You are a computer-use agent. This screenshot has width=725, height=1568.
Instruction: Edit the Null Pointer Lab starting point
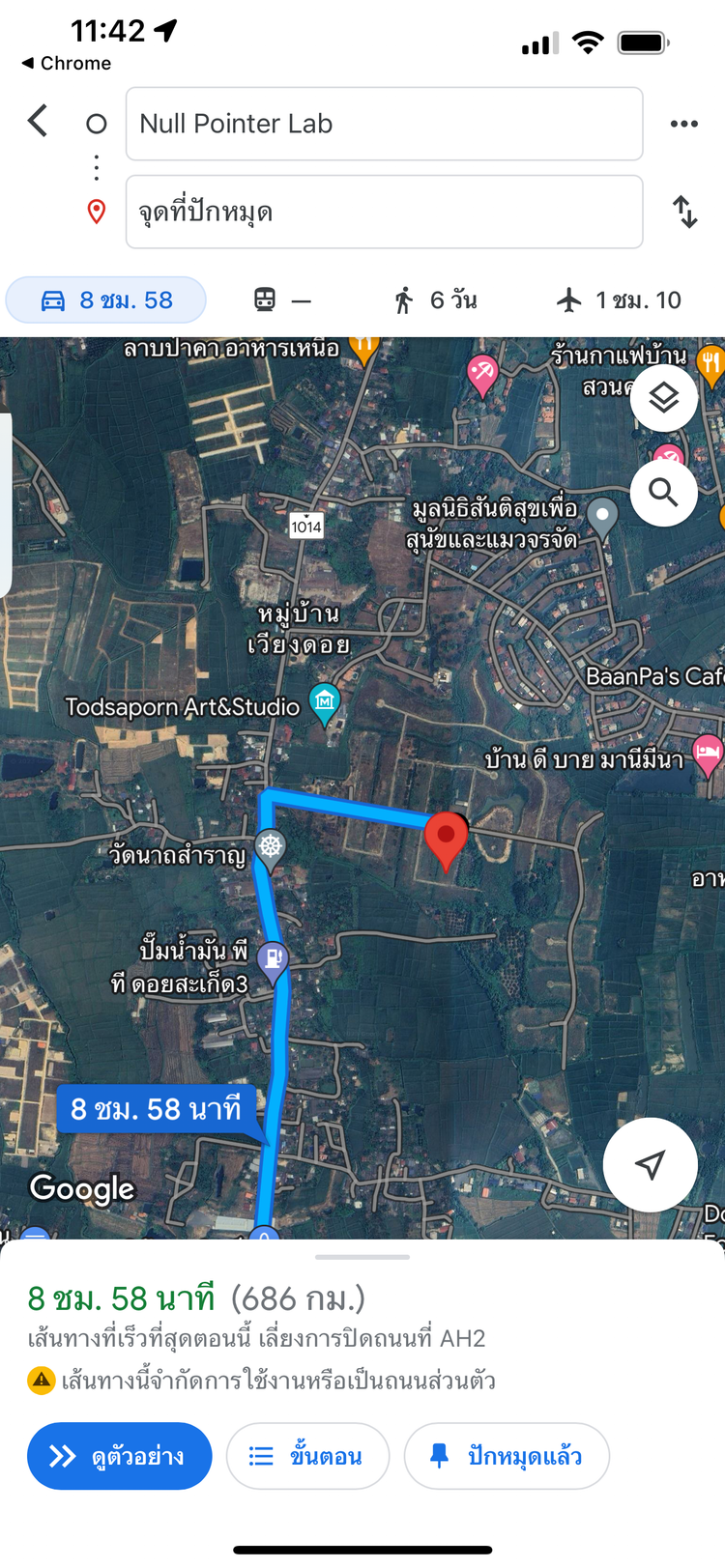point(384,124)
